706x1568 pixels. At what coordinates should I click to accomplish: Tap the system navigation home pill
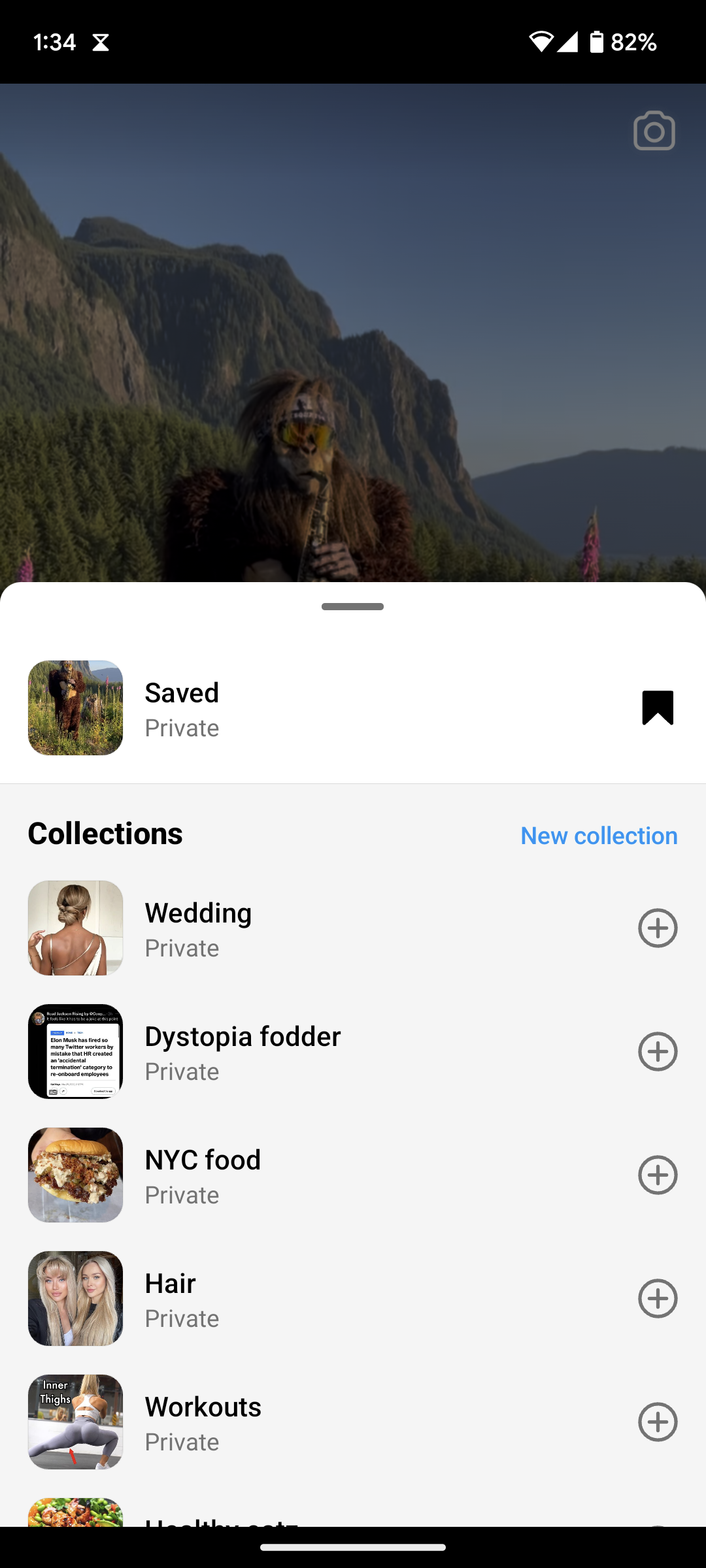pyautogui.click(x=353, y=1547)
